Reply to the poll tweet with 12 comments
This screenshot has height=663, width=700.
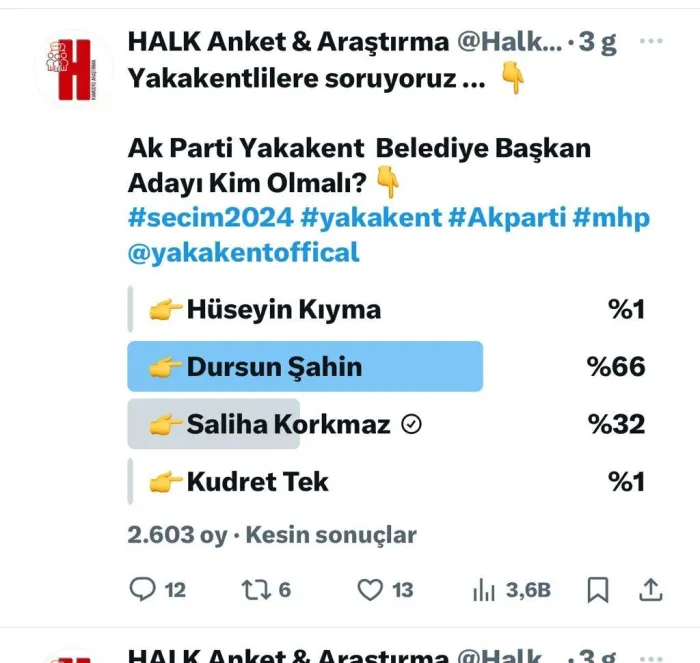click(x=157, y=589)
